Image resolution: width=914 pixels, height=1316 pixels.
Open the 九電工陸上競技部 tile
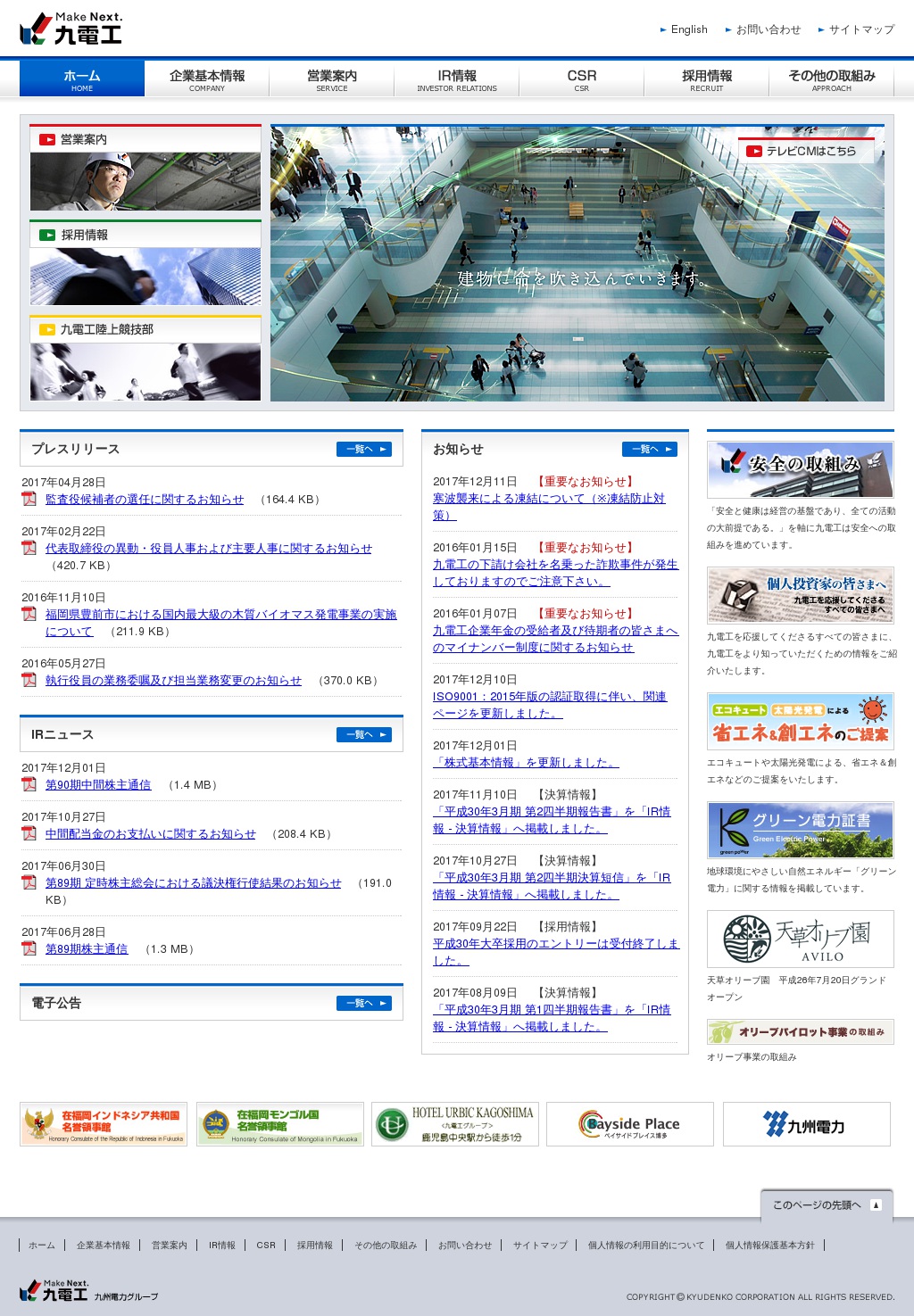[x=145, y=360]
